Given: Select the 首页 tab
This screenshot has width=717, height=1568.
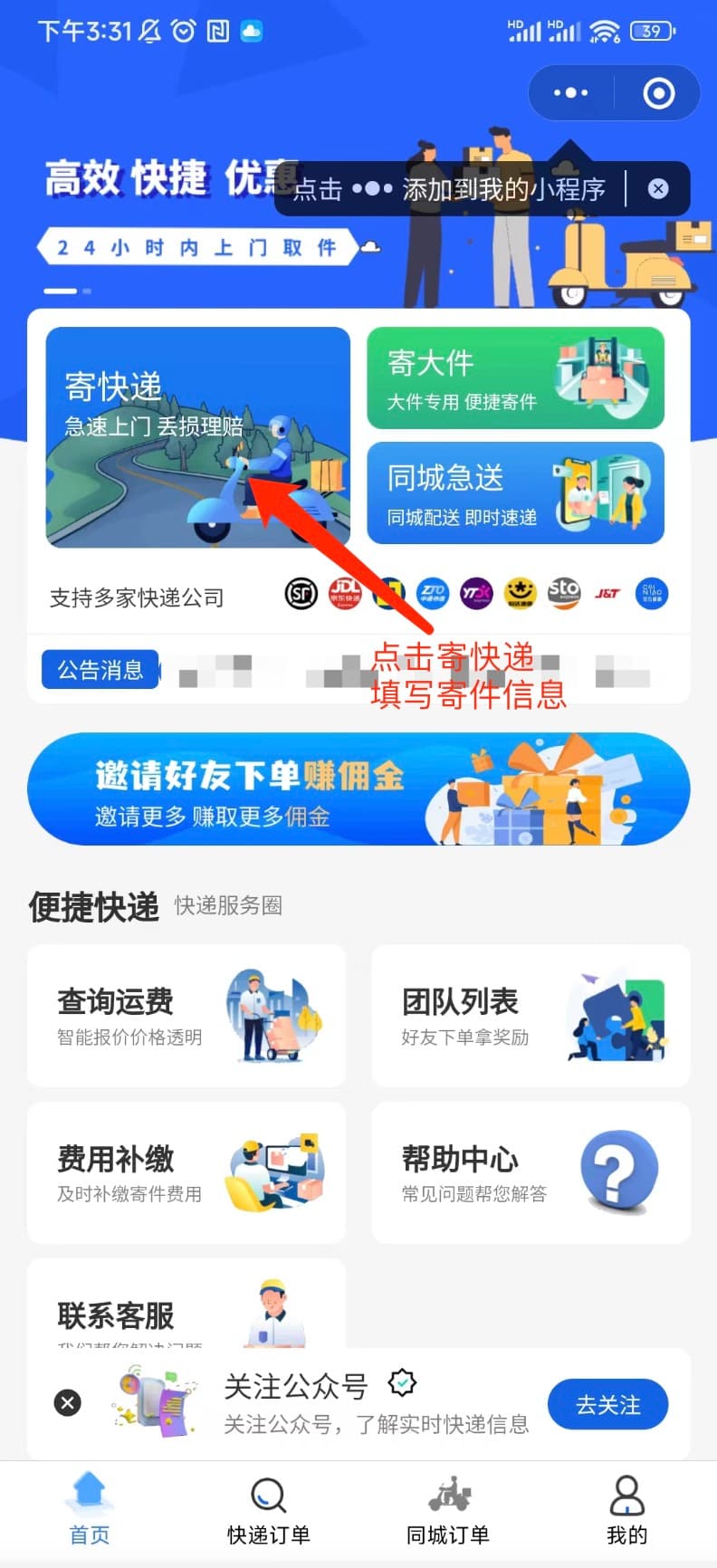Looking at the screenshot, I should [90, 1511].
